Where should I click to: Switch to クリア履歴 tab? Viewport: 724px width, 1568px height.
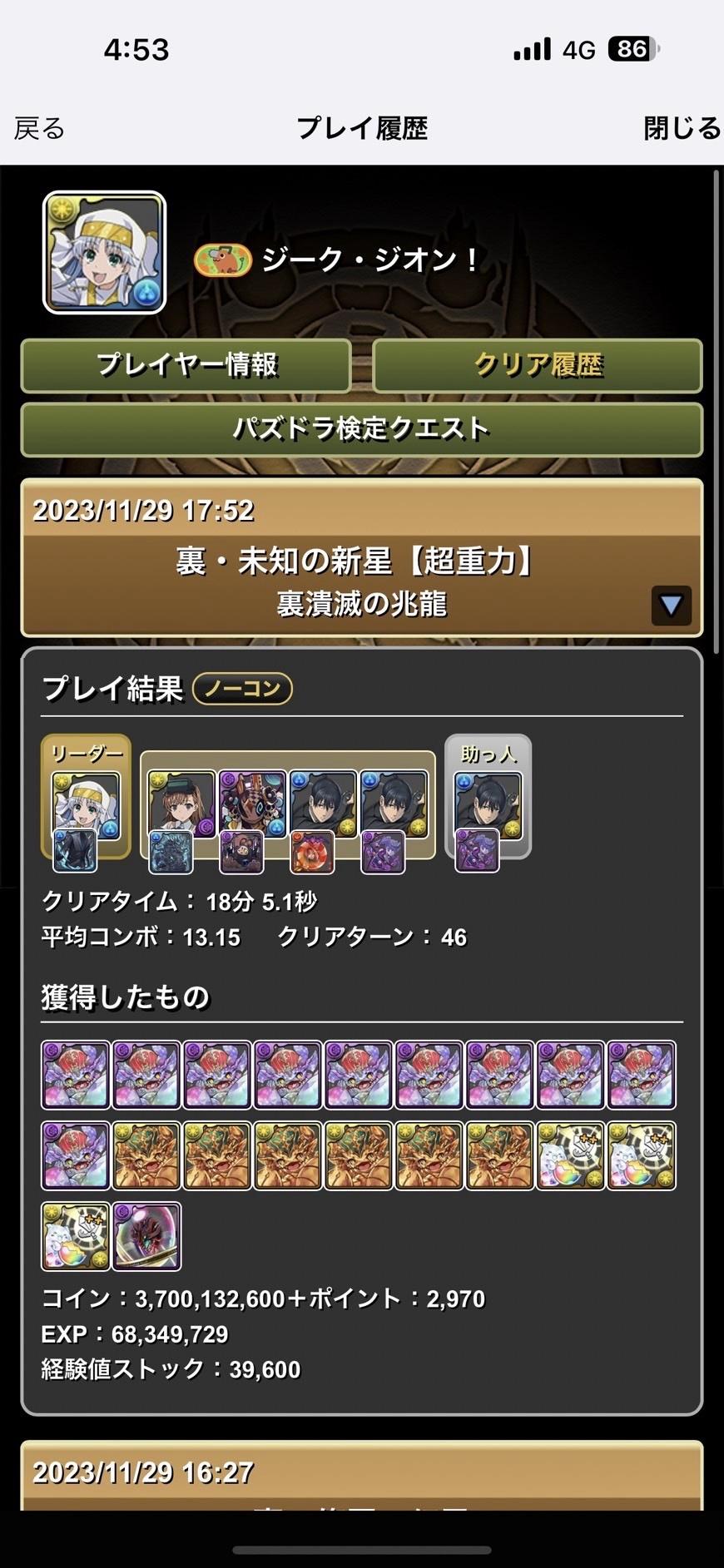tap(538, 365)
